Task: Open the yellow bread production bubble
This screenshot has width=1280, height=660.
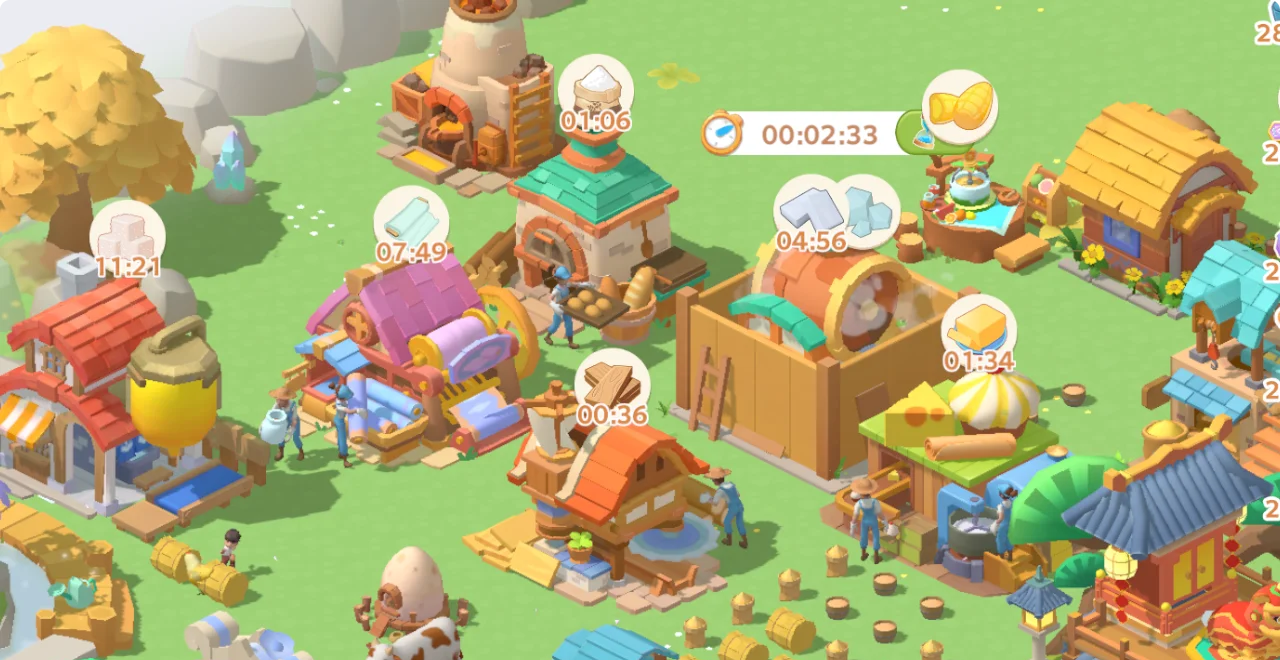Action: point(960,105)
